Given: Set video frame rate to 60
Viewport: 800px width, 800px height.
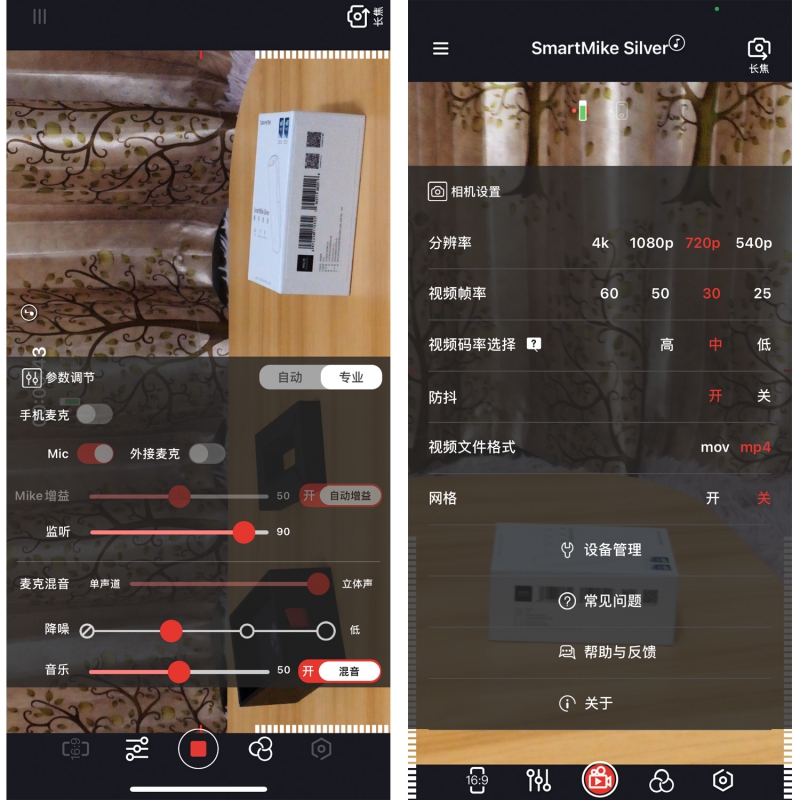Looking at the screenshot, I should click(609, 293).
